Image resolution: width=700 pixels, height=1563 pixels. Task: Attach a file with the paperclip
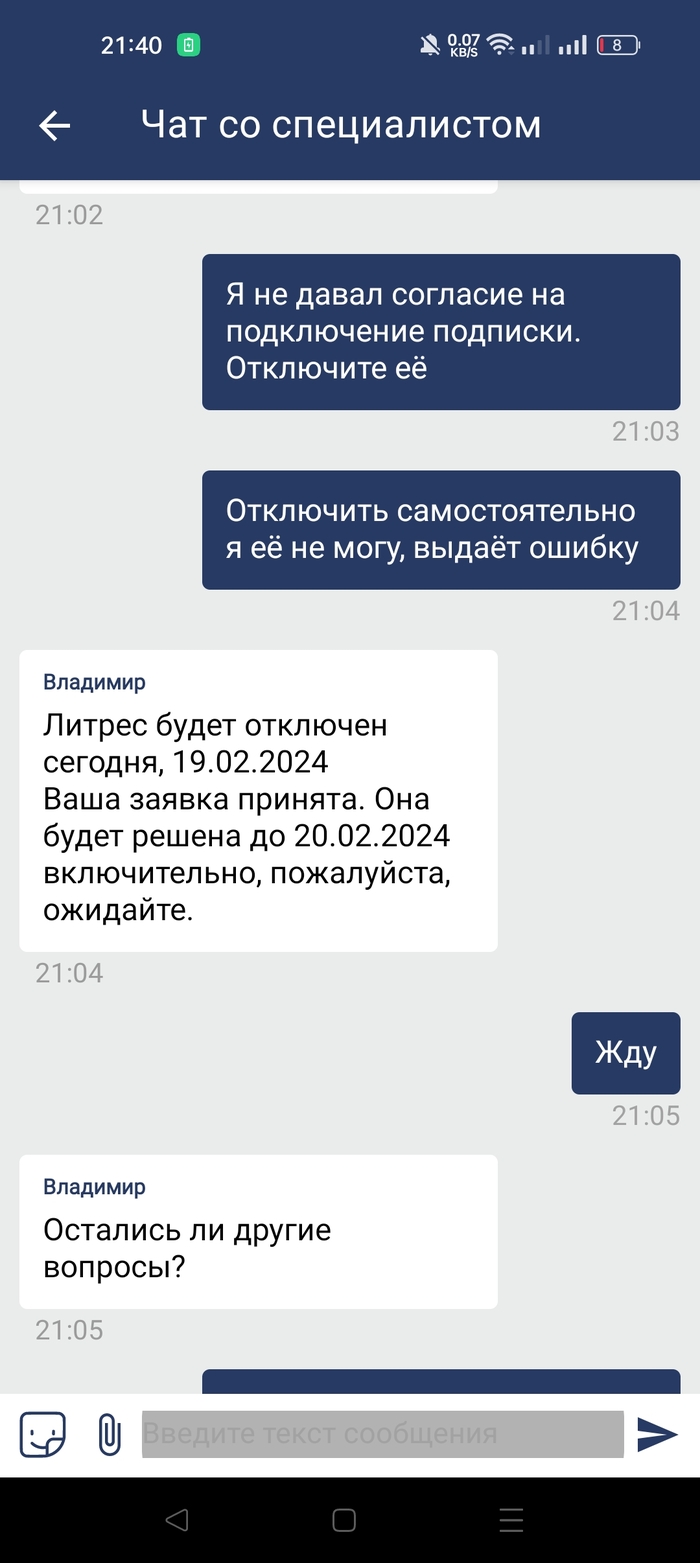(108, 1434)
